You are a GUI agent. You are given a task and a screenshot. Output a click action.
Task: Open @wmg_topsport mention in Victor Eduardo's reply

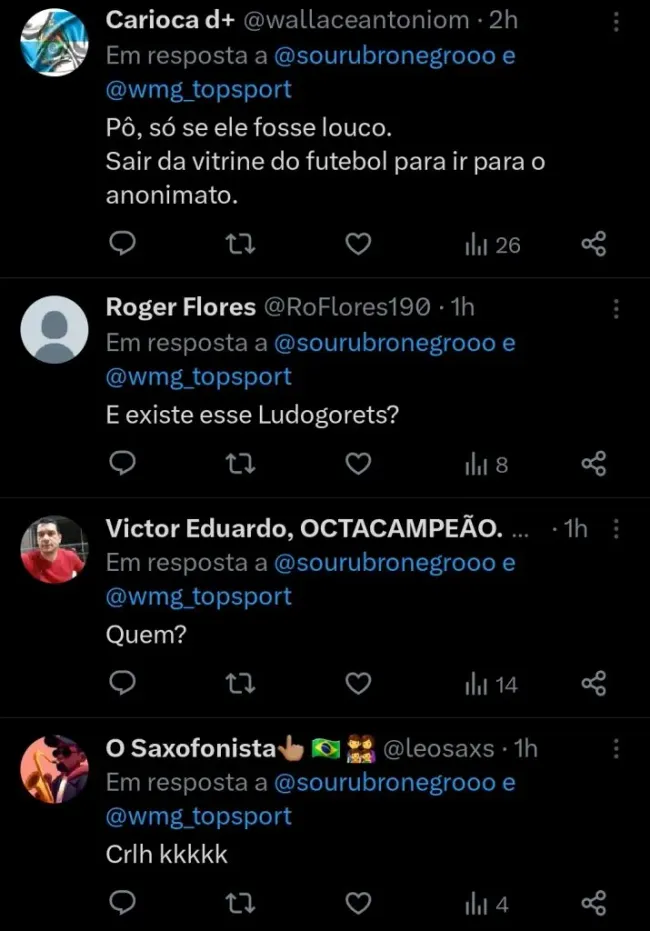click(x=199, y=597)
